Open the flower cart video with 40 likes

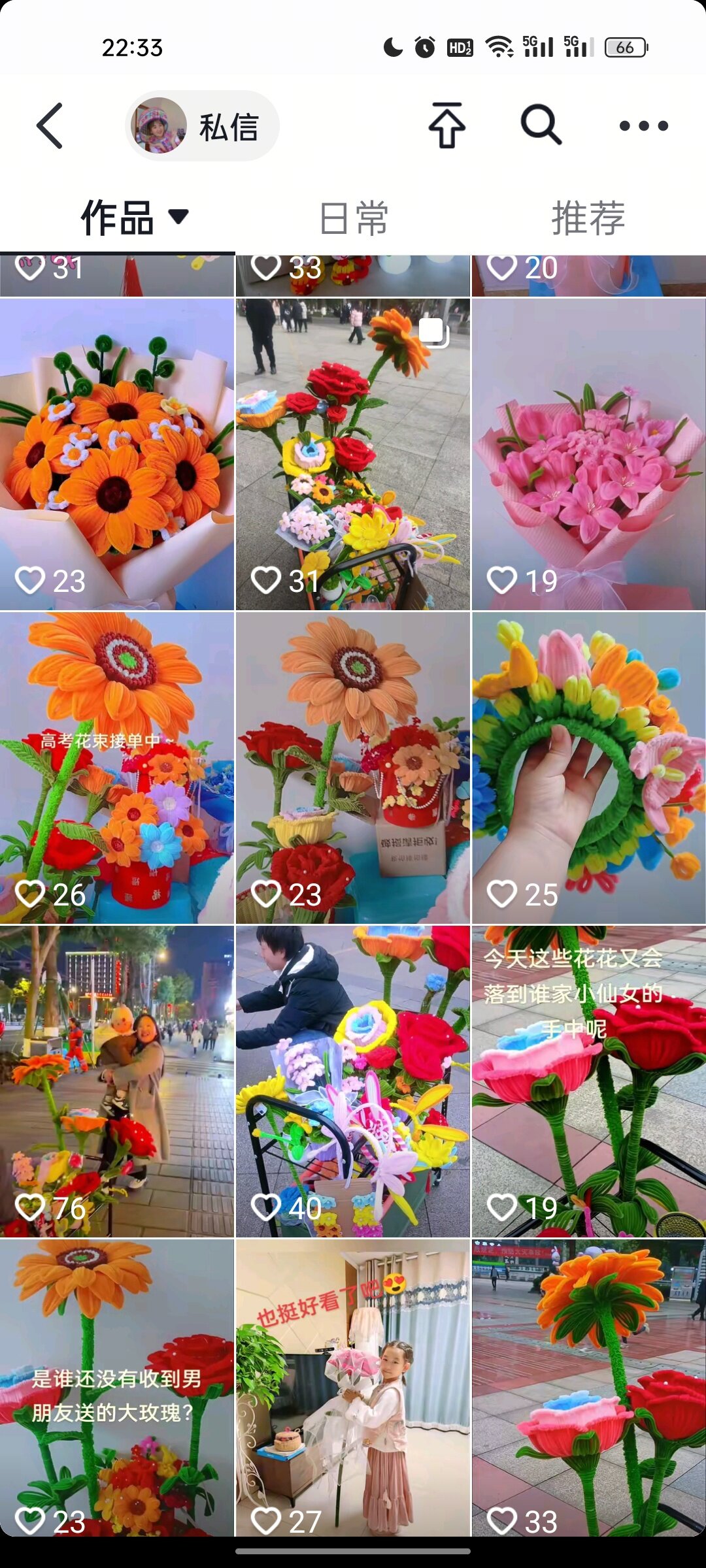(x=353, y=1081)
